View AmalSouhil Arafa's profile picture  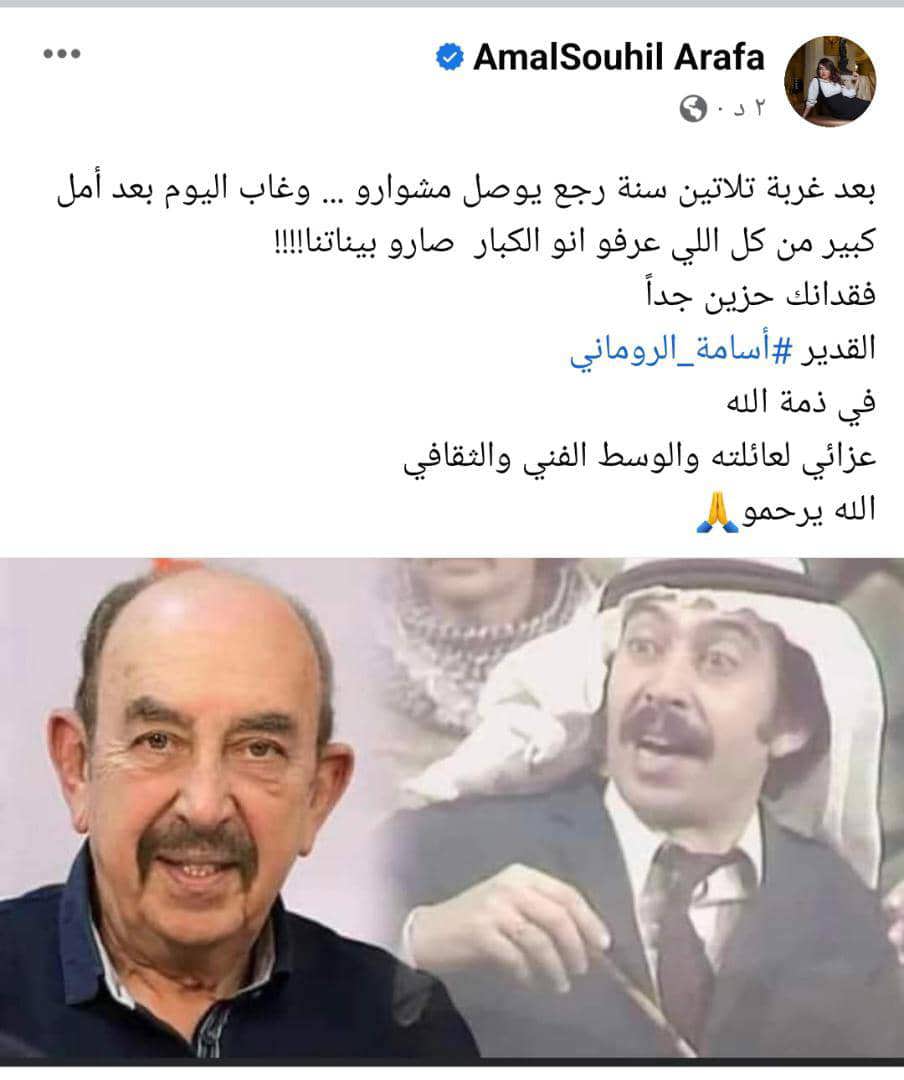(x=829, y=81)
